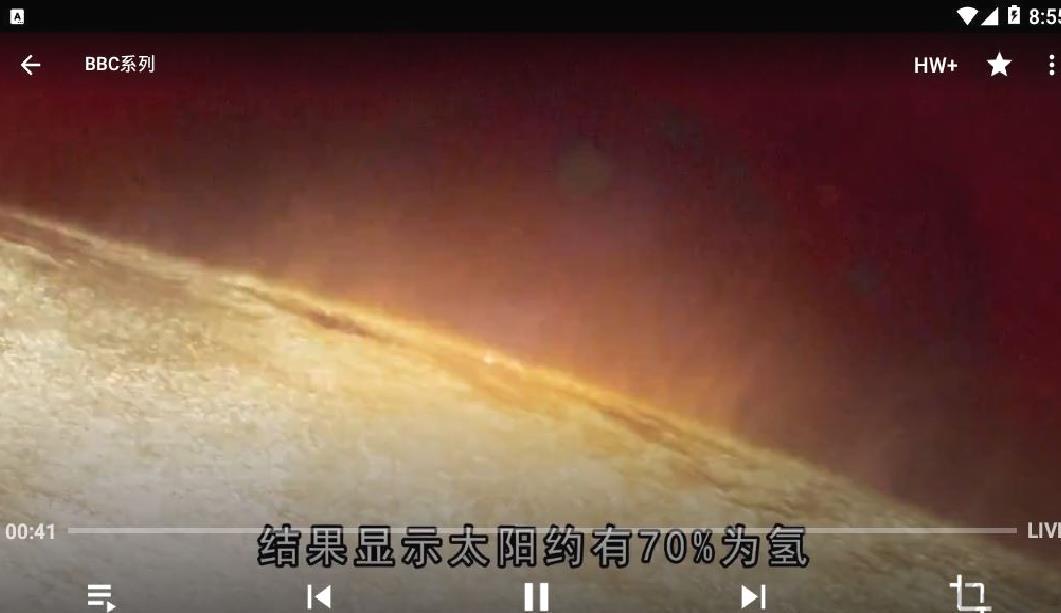Open the playlist queue

click(101, 598)
